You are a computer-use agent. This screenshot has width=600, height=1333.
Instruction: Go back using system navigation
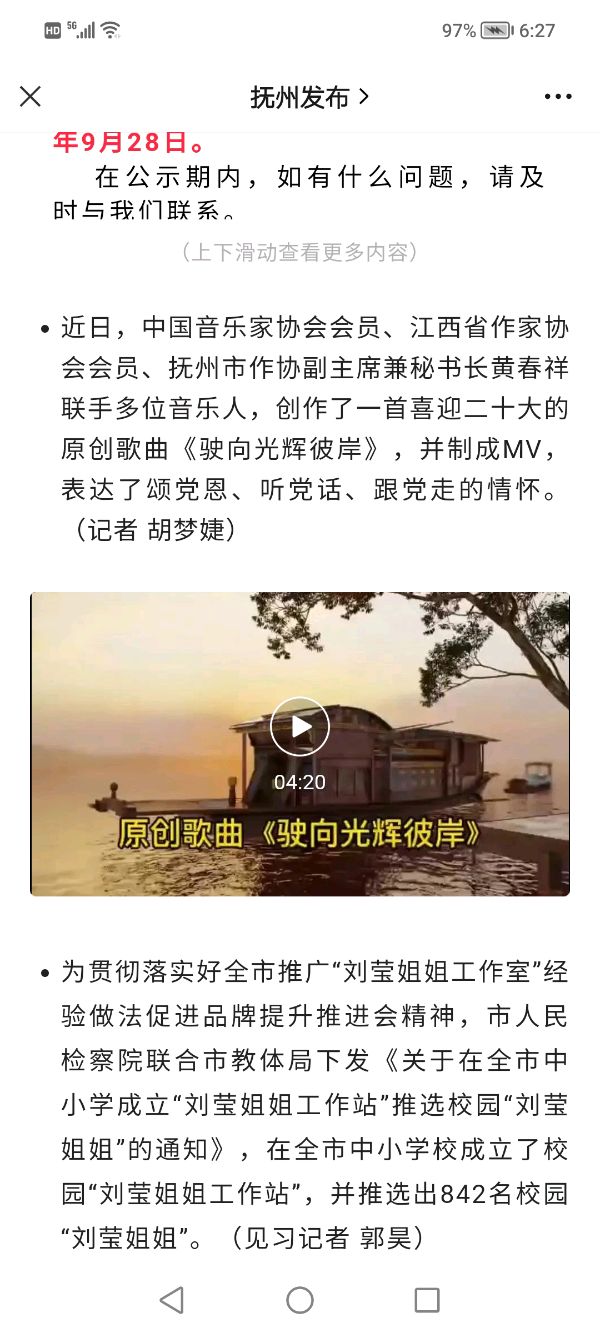pyautogui.click(x=172, y=1299)
